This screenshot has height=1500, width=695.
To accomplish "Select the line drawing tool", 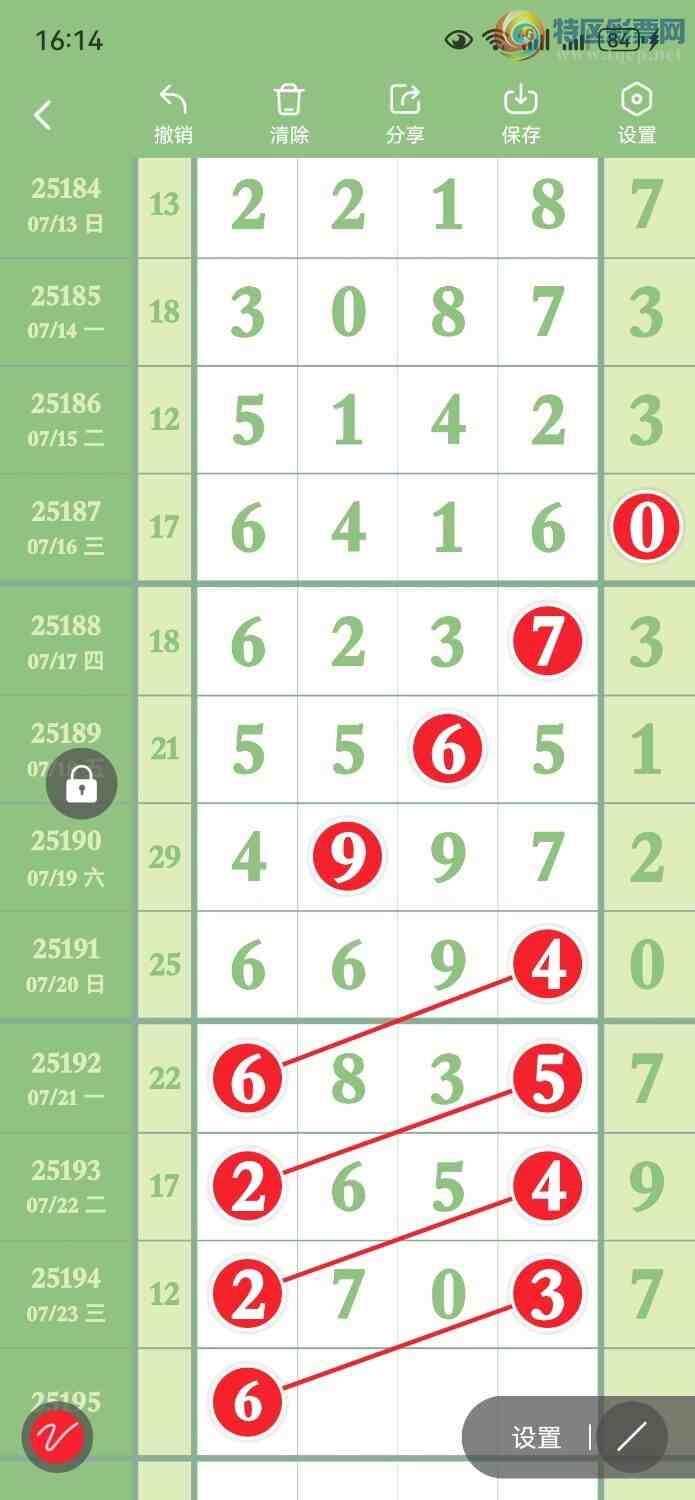I will pos(632,1438).
